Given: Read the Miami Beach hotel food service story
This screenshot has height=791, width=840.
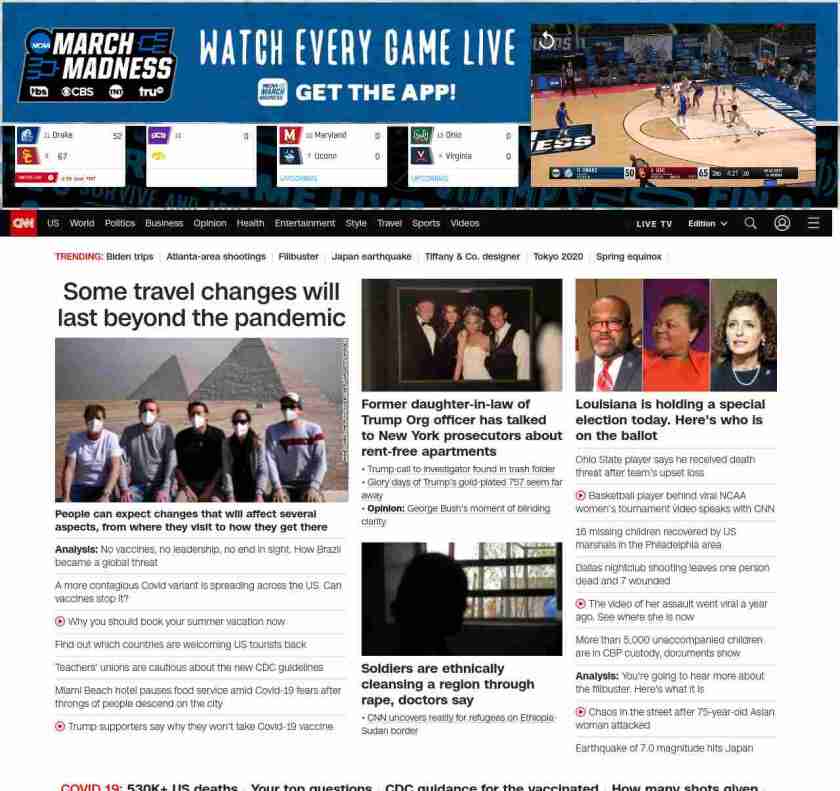Looking at the screenshot, I should click(x=198, y=696).
